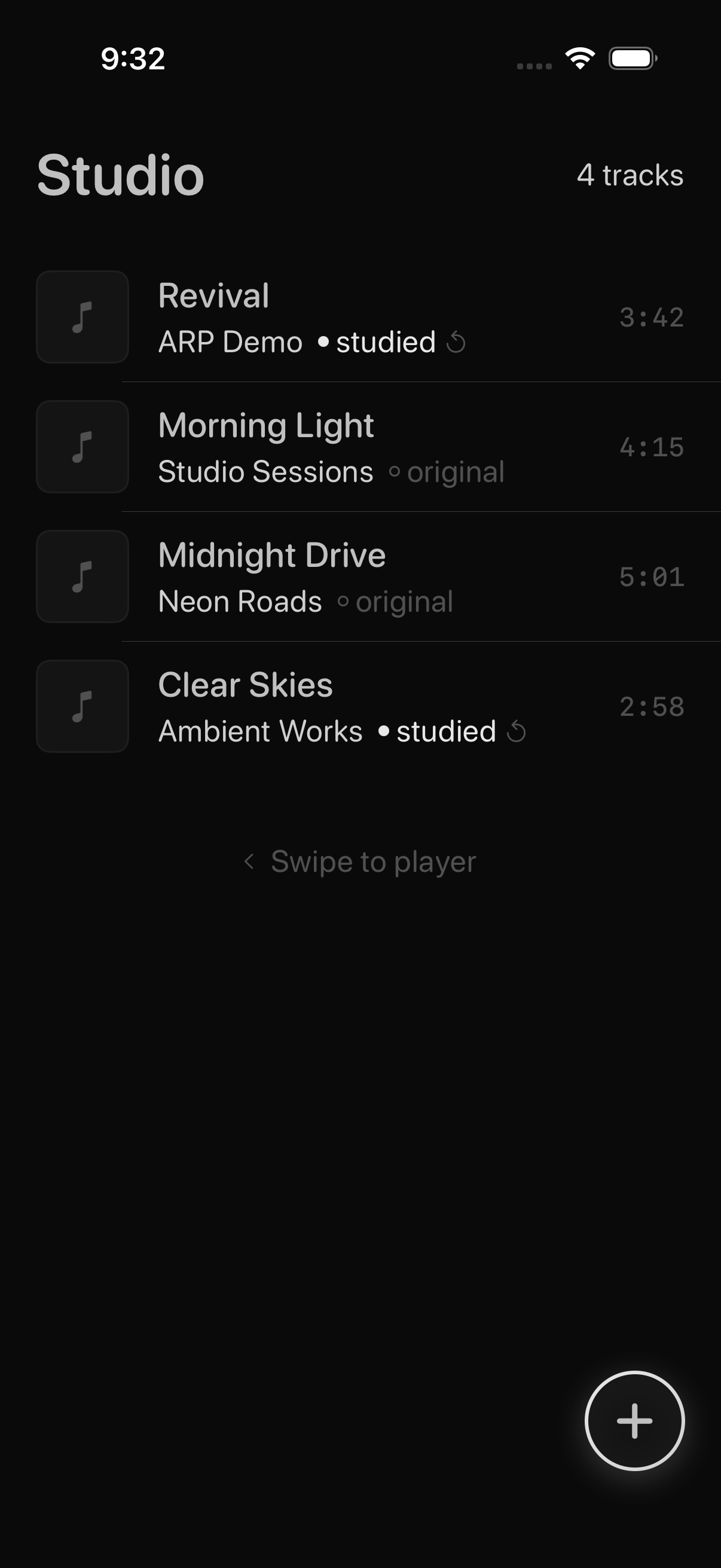This screenshot has width=721, height=1568.
Task: Click the music note icon for Revival
Action: tap(82, 317)
